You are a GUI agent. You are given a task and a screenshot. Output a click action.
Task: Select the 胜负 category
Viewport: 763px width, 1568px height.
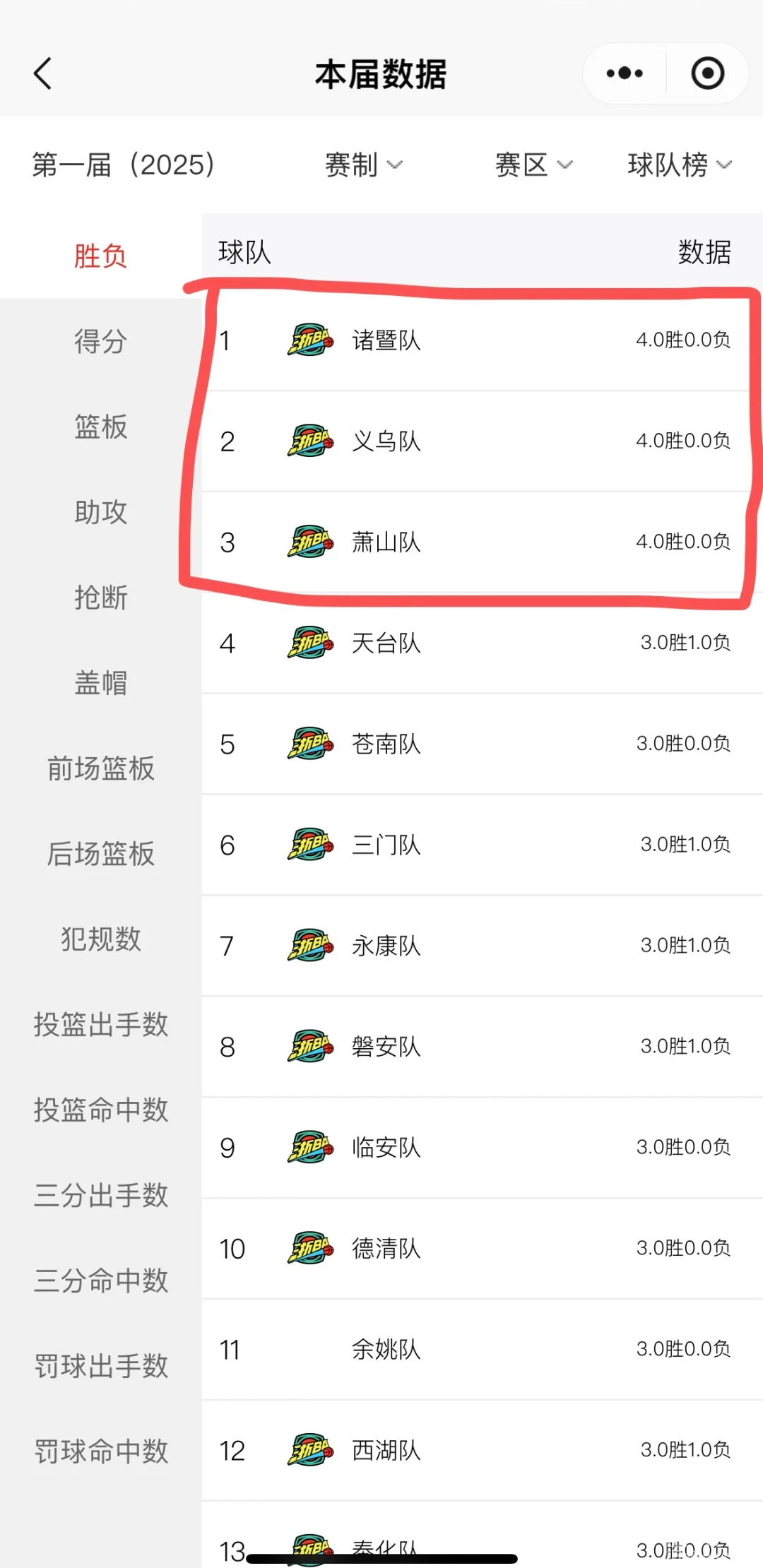(x=100, y=256)
